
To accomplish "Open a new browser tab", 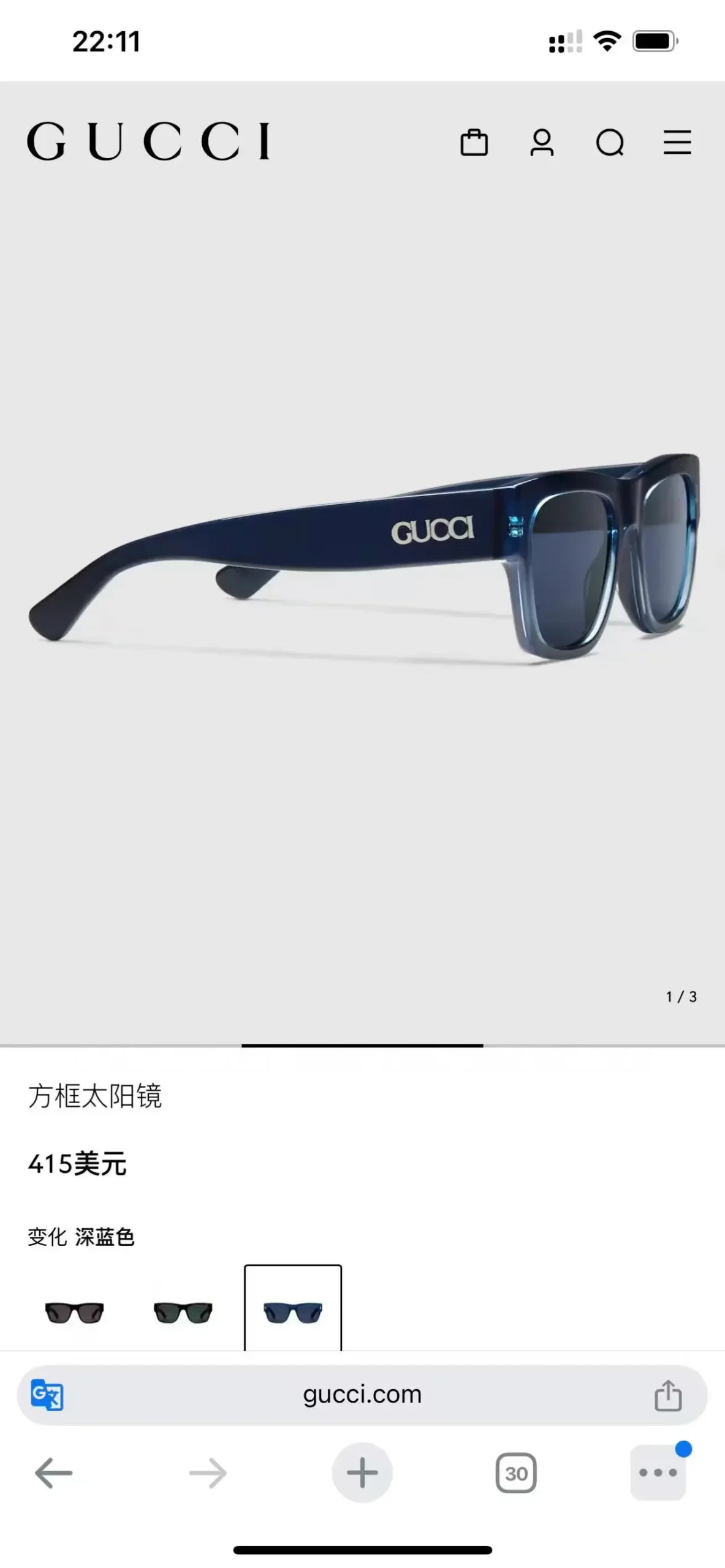I will pyautogui.click(x=362, y=1472).
